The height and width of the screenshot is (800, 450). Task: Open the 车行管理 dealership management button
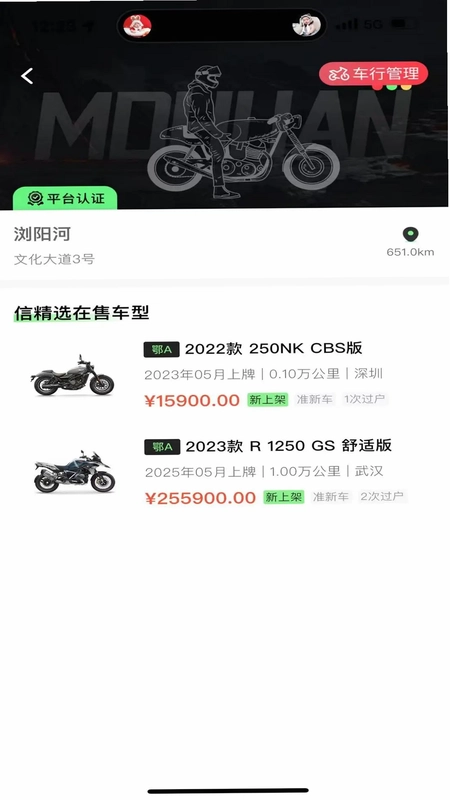click(373, 74)
